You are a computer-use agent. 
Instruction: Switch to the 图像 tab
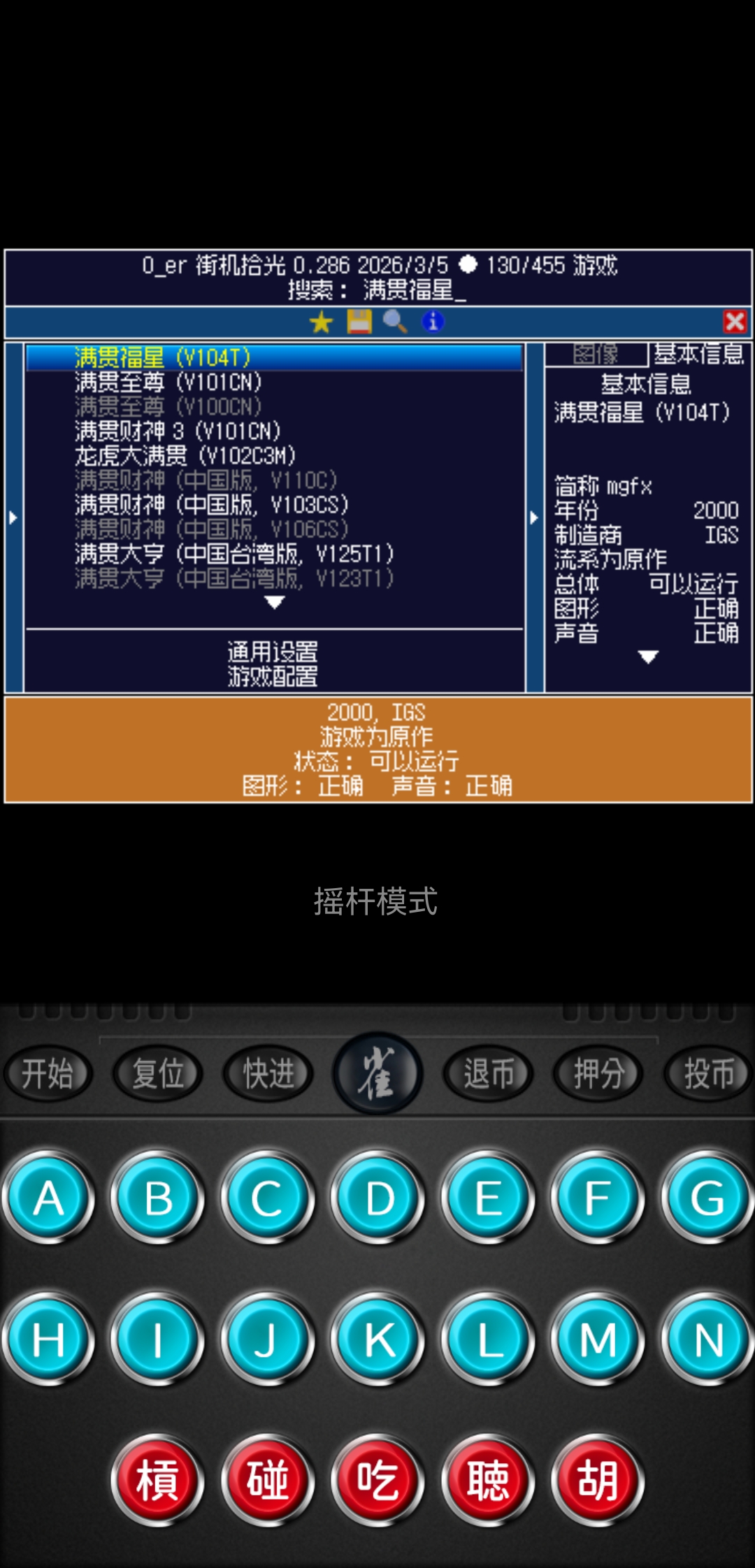(596, 354)
